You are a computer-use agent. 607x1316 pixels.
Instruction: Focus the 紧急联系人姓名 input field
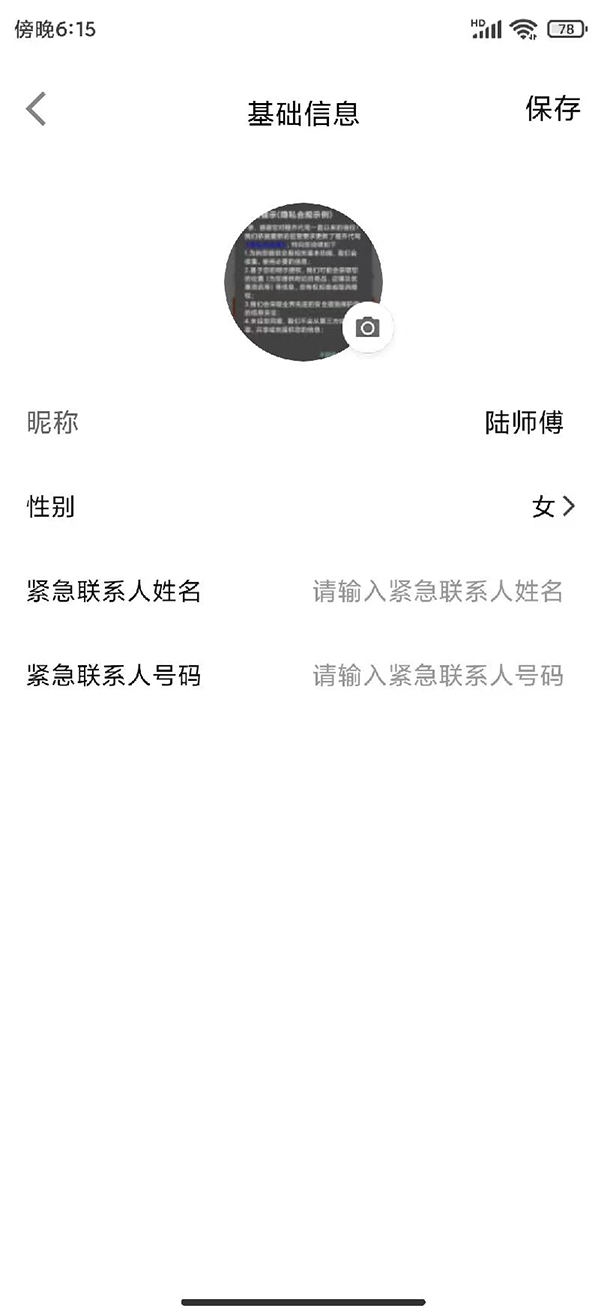438,591
